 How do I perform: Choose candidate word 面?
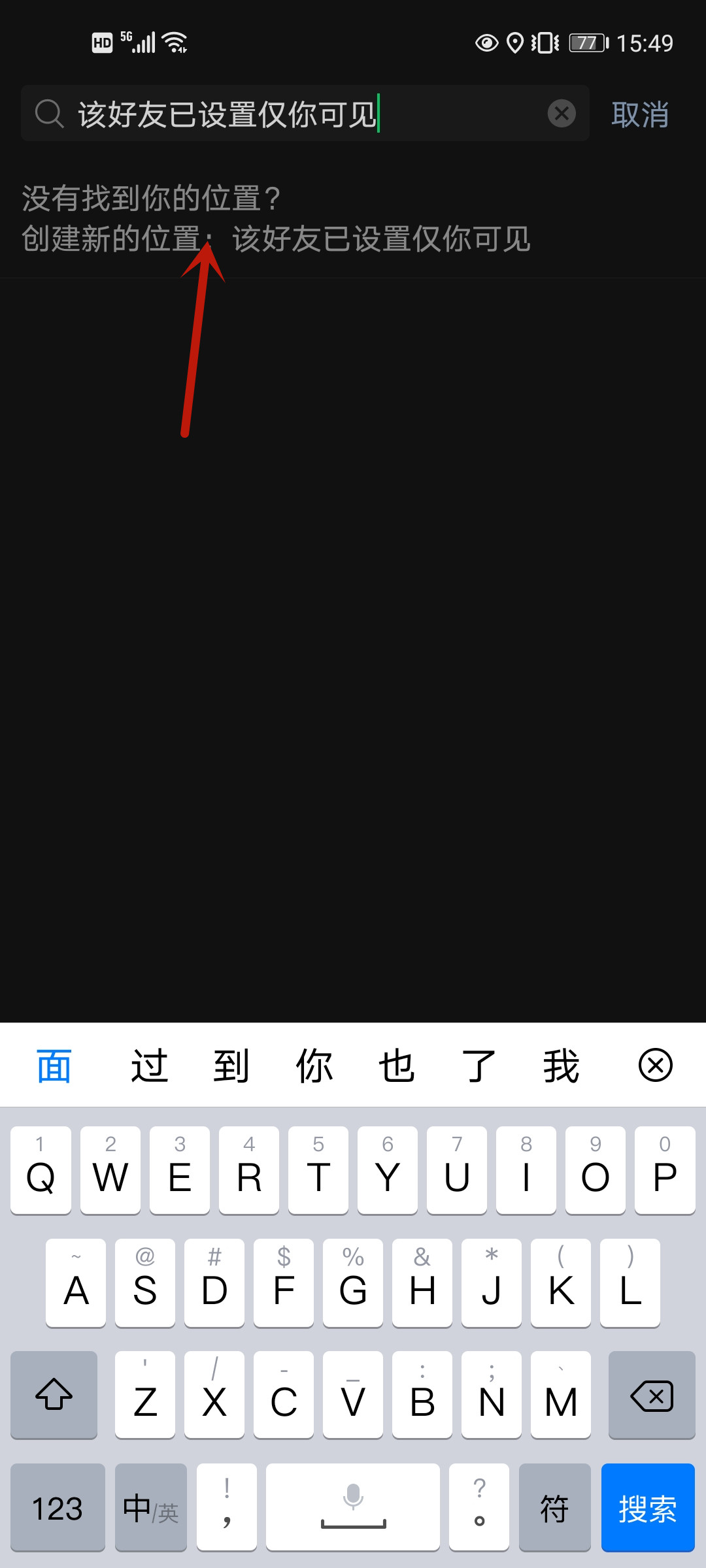pos(54,1066)
